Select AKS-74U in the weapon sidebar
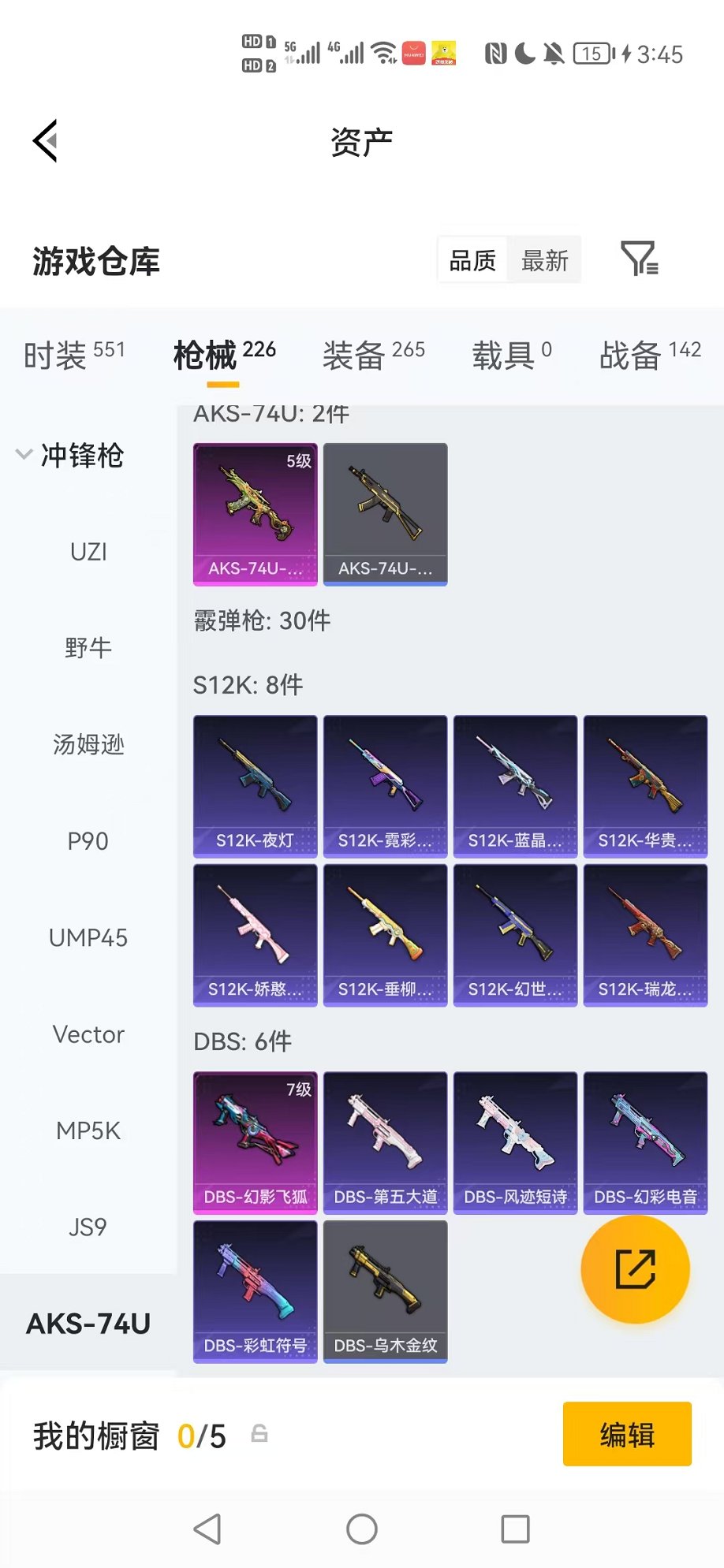The image size is (724, 1568). point(88,1322)
